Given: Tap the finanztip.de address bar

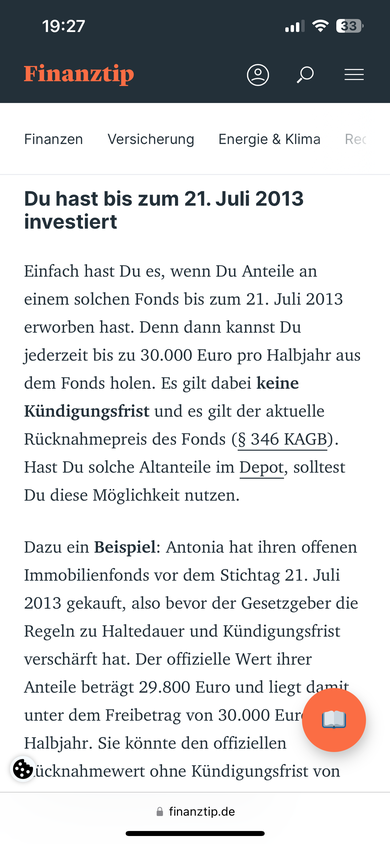Looking at the screenshot, I should click(x=195, y=812).
